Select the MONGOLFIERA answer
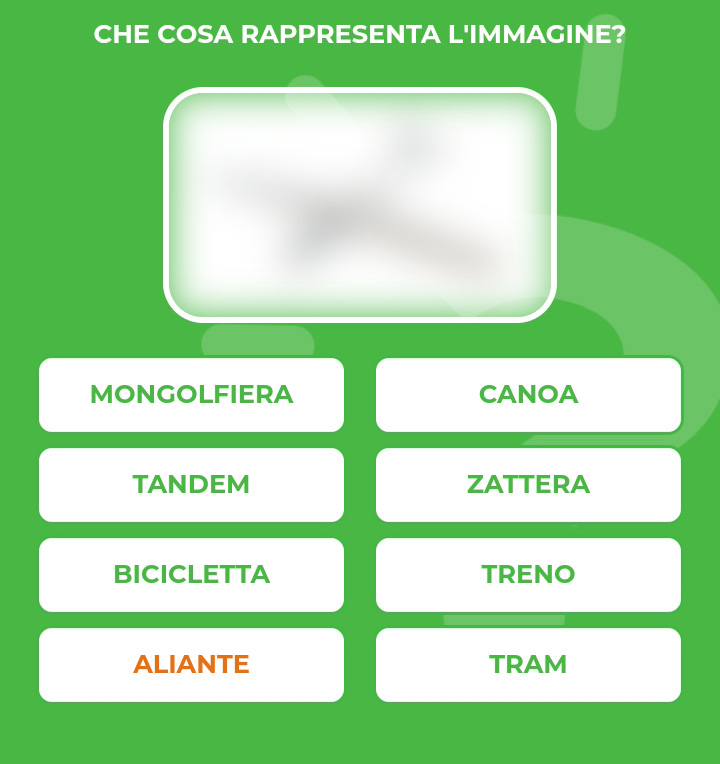Screen dimensions: 720x764 tap(191, 395)
